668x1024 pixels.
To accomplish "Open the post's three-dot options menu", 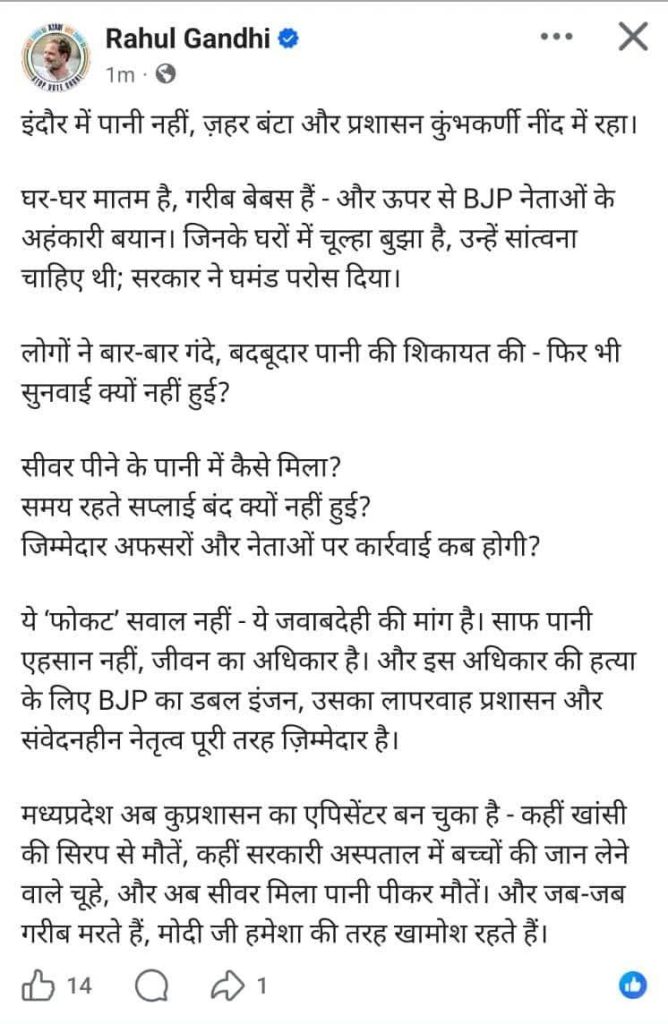I will [556, 38].
